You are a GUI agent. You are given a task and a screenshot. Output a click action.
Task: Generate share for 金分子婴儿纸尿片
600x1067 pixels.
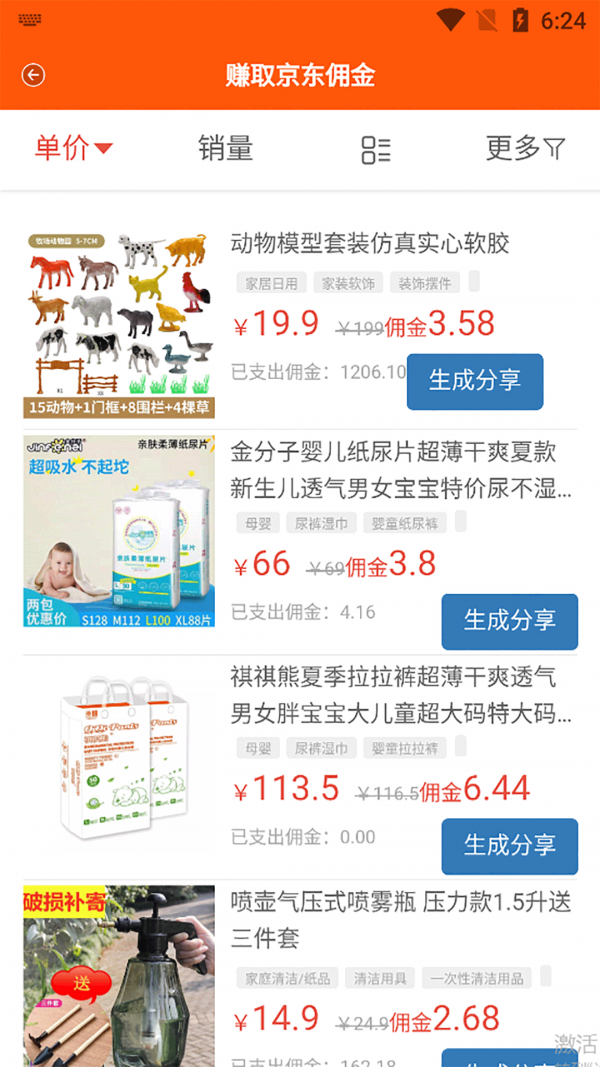pos(509,621)
